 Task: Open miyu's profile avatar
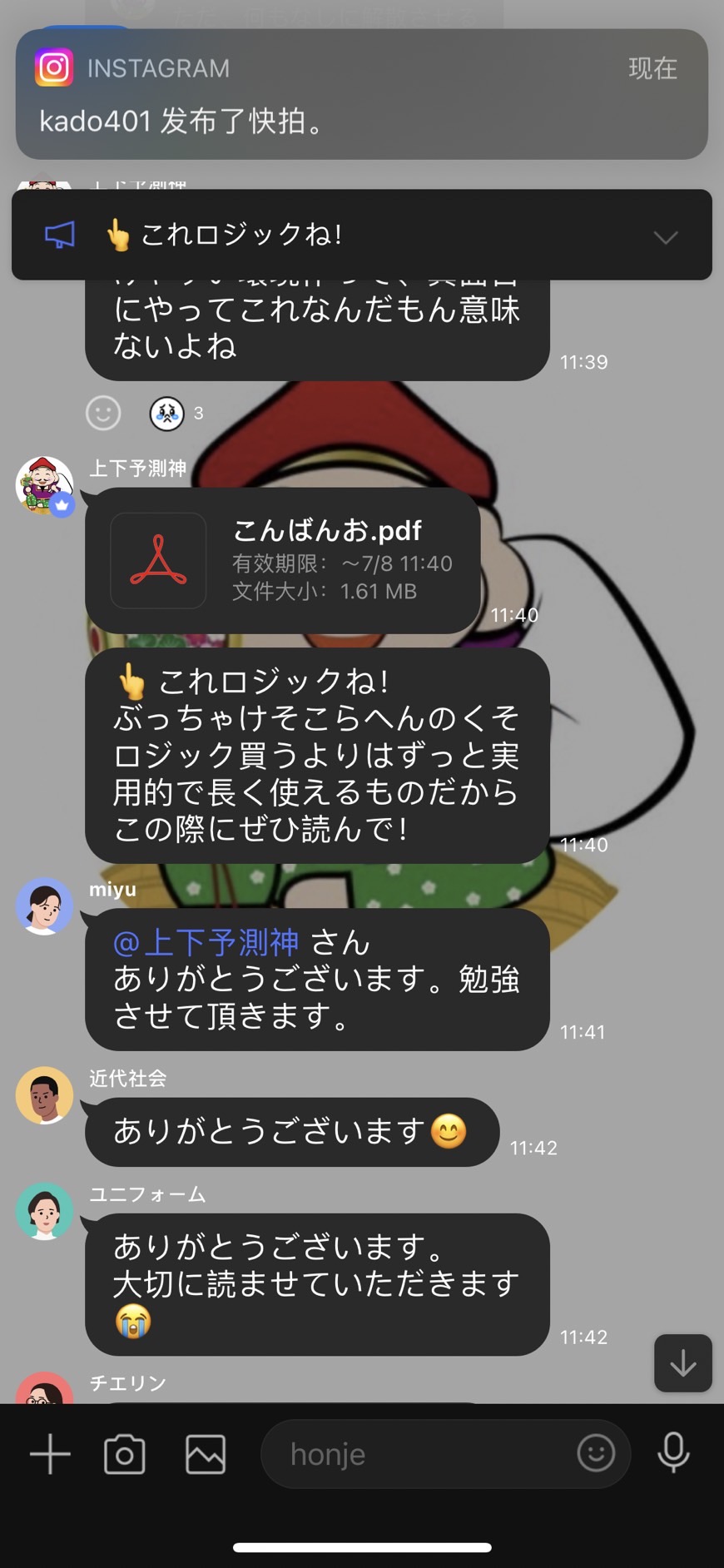[x=44, y=906]
